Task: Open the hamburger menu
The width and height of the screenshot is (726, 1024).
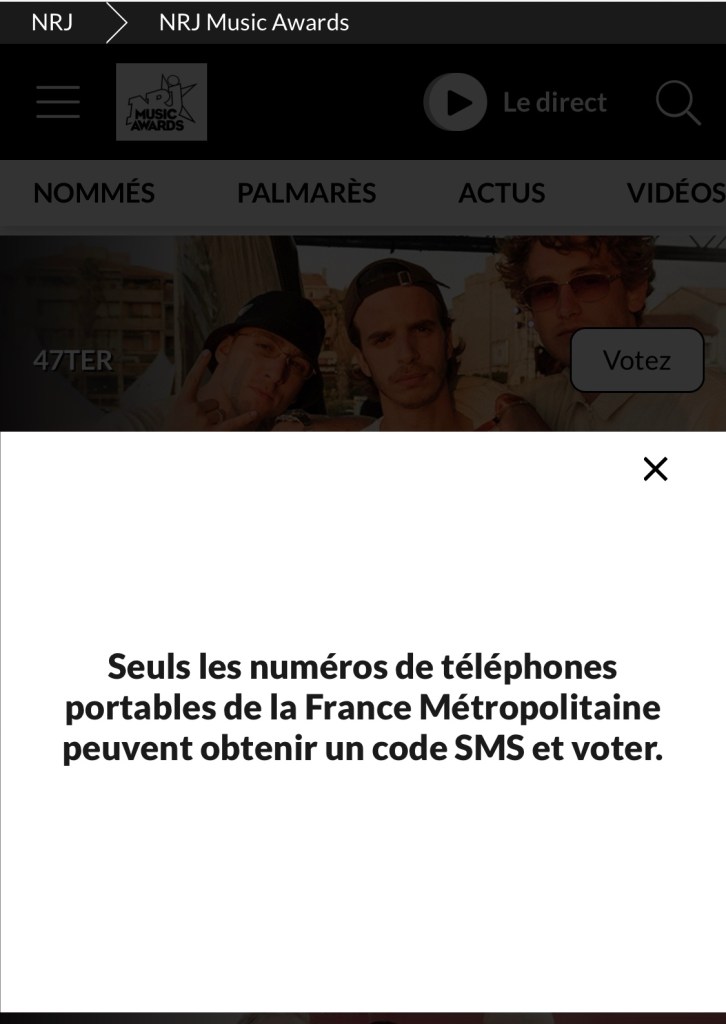Action: point(58,102)
